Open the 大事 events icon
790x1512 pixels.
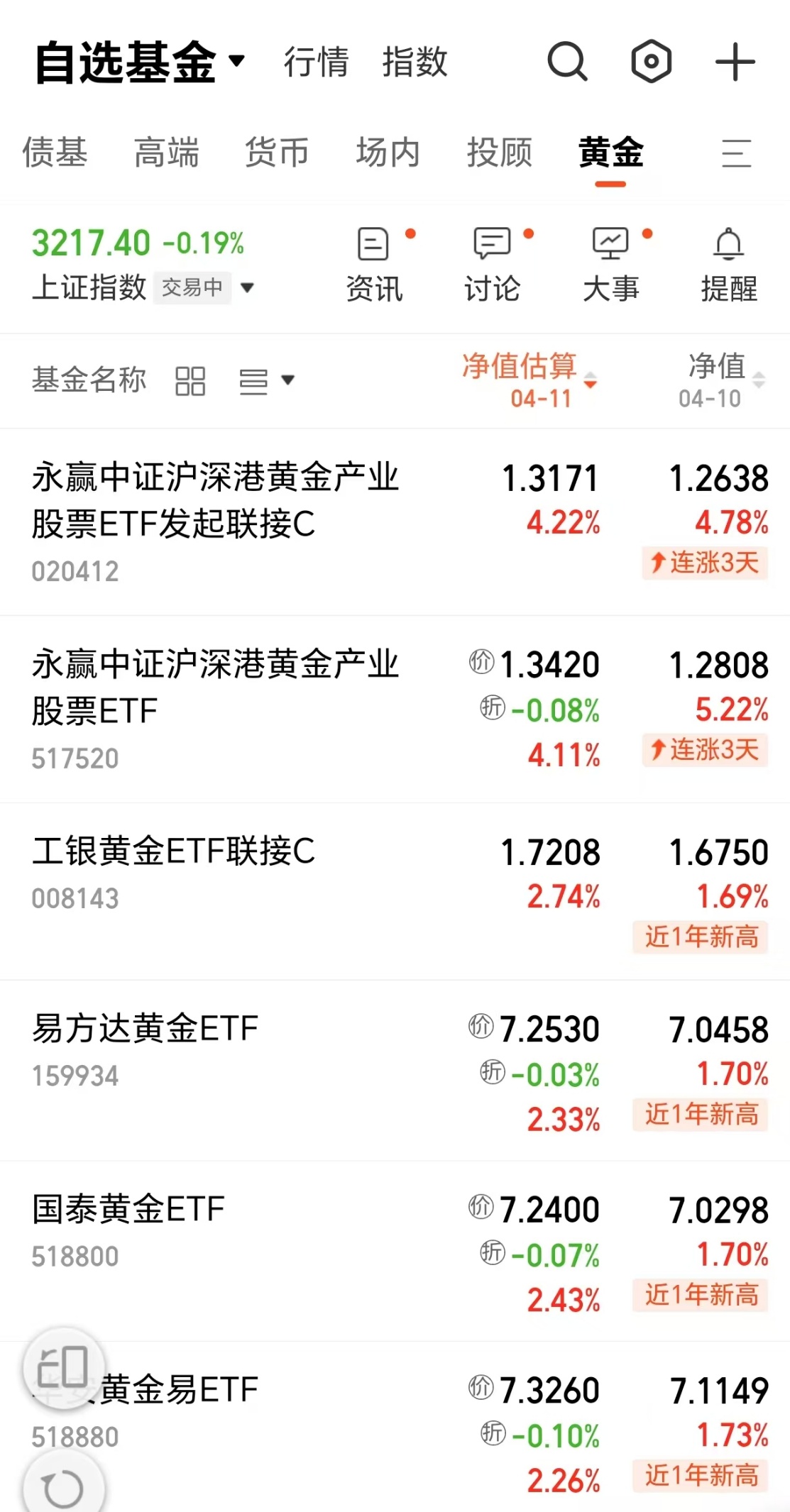[x=612, y=263]
